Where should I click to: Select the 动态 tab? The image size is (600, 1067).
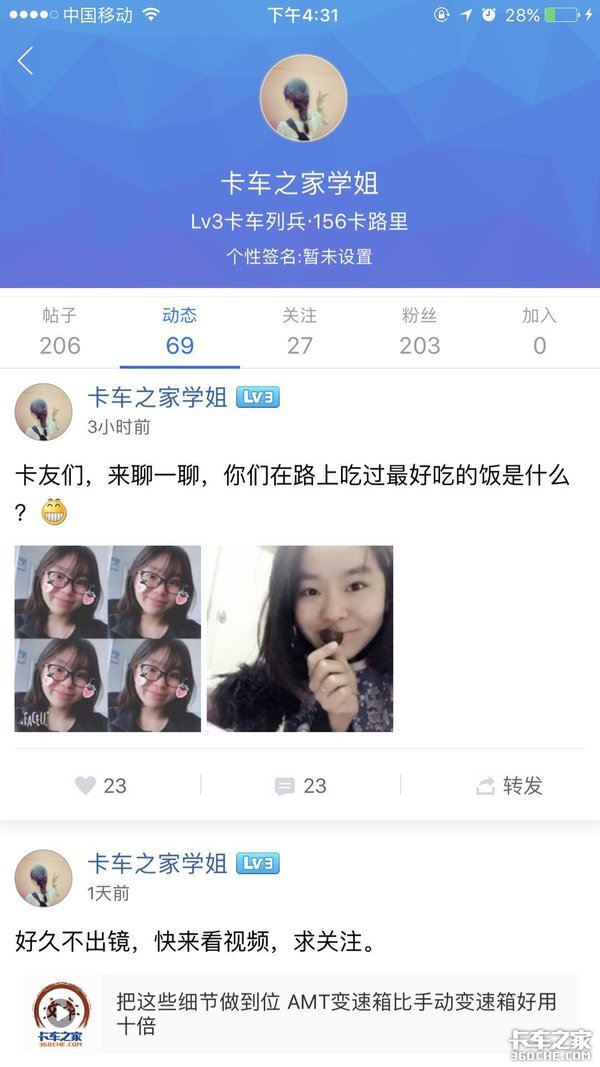pos(180,332)
